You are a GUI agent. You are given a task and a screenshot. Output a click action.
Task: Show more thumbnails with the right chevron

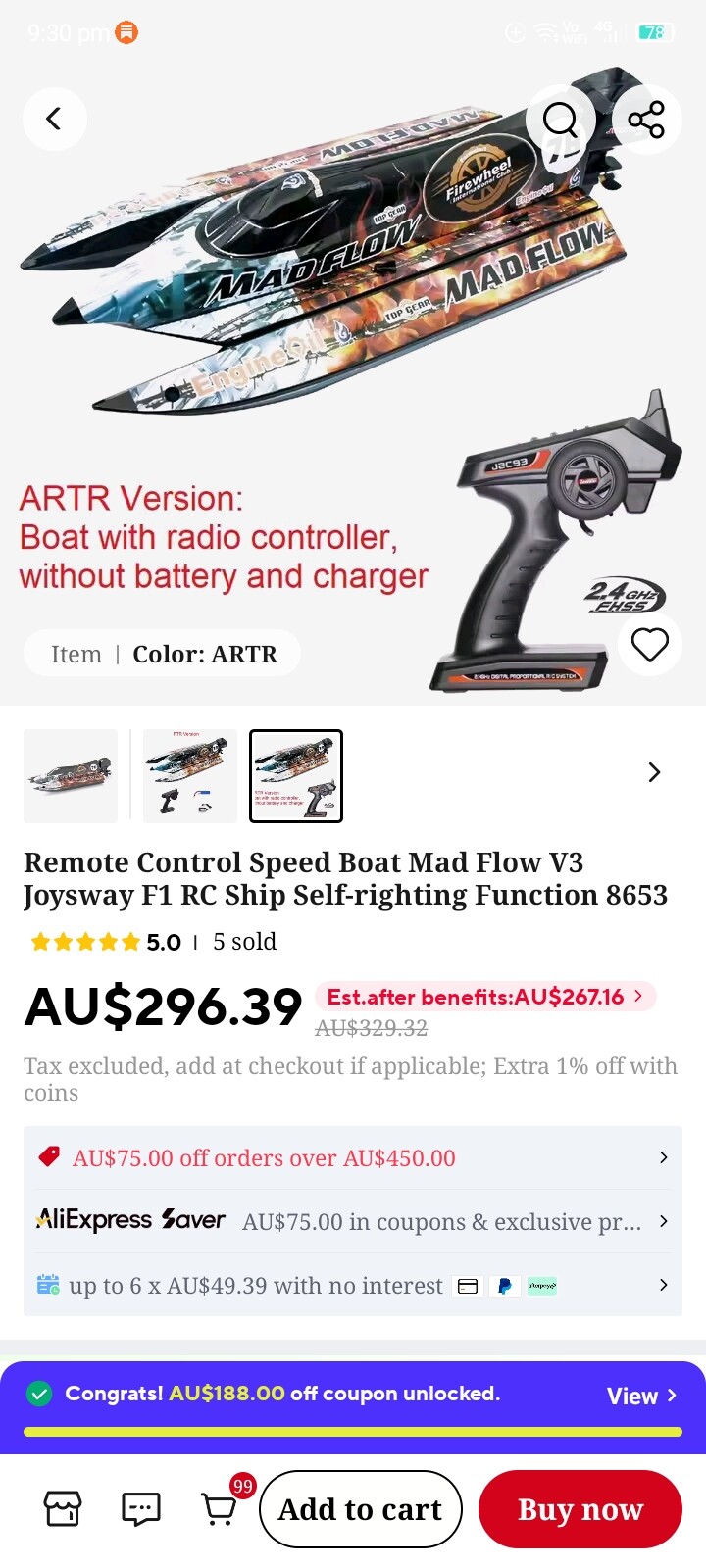coord(654,772)
